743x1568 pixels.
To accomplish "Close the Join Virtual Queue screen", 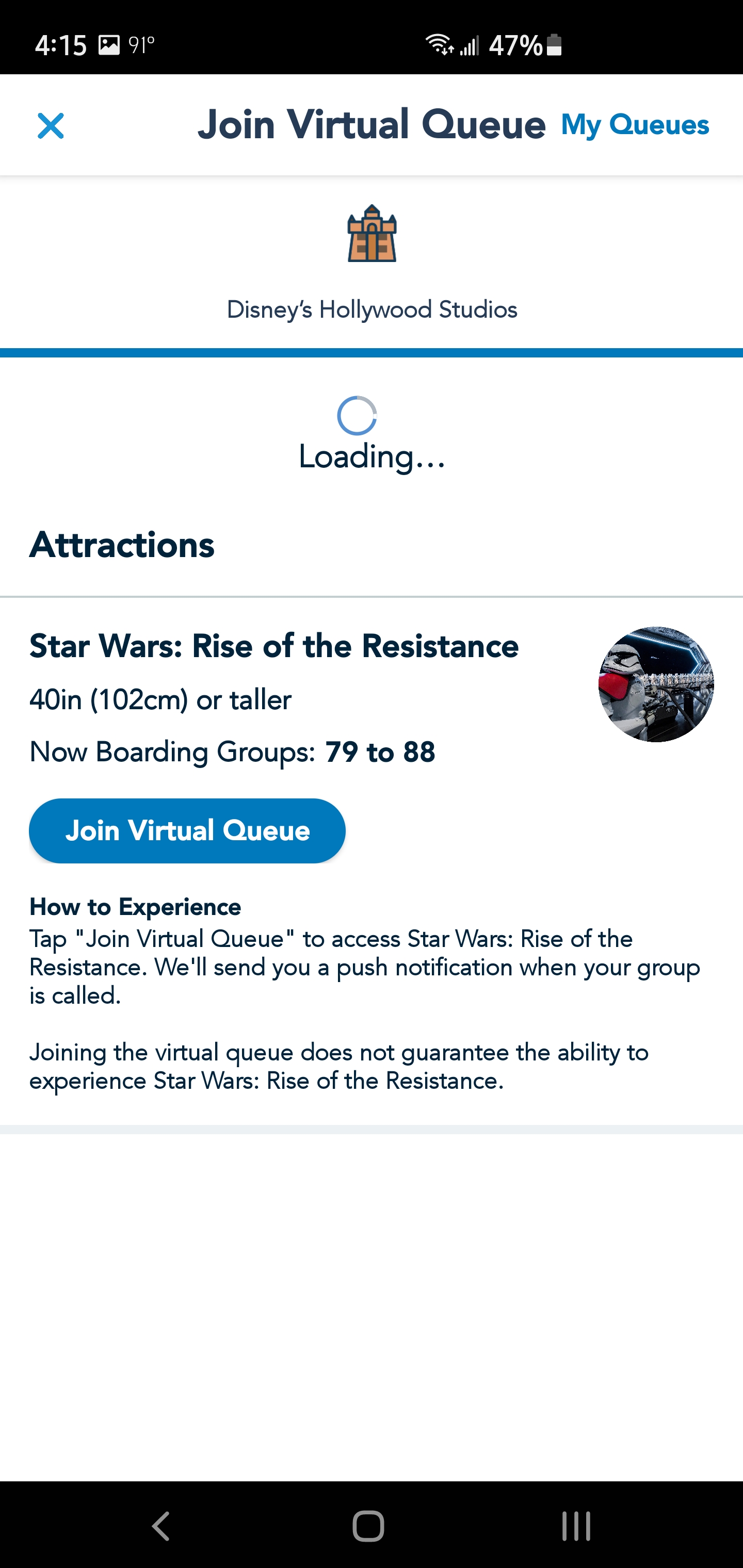I will (51, 126).
